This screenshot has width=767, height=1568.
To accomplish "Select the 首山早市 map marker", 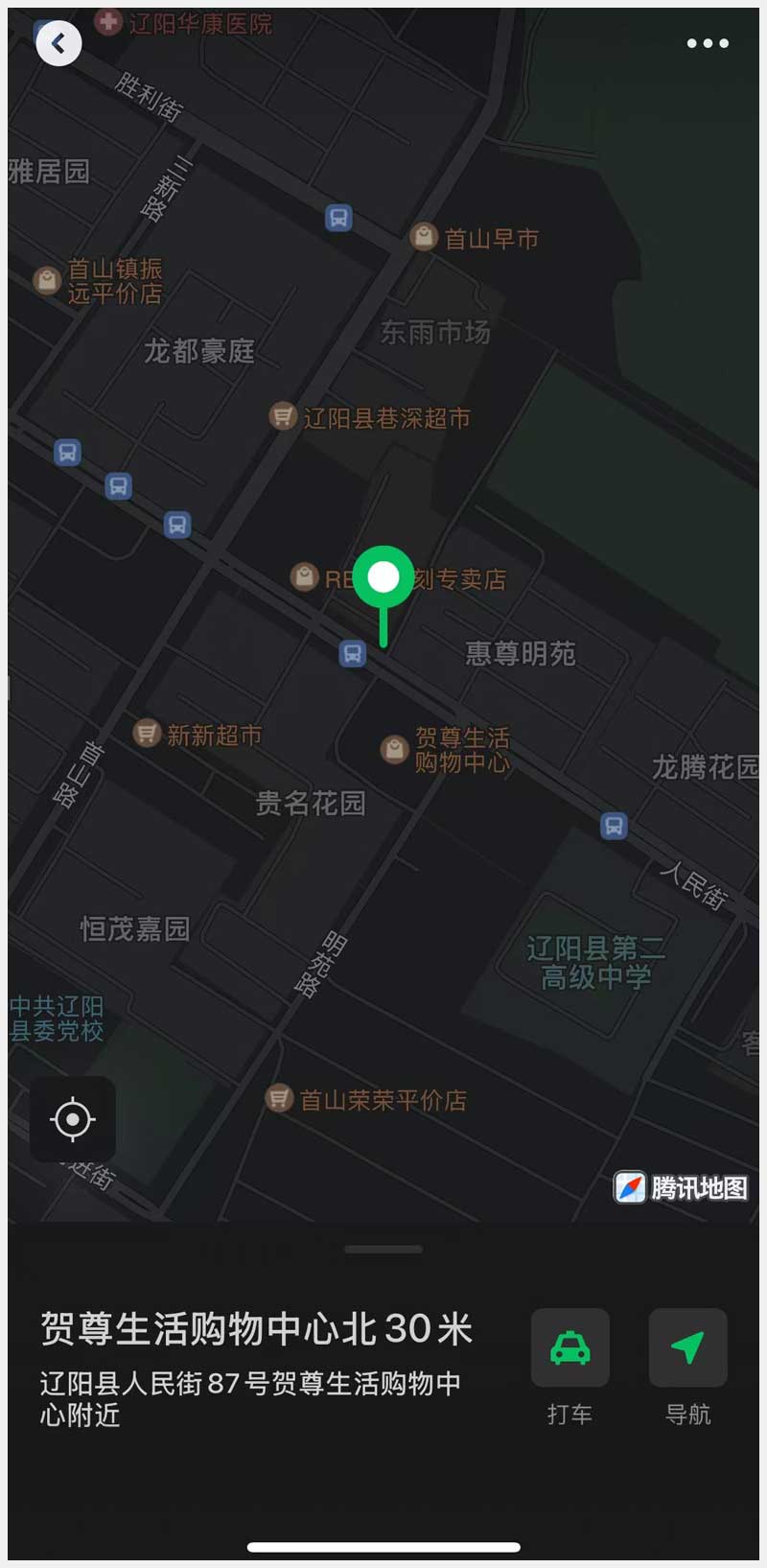I will click(424, 237).
